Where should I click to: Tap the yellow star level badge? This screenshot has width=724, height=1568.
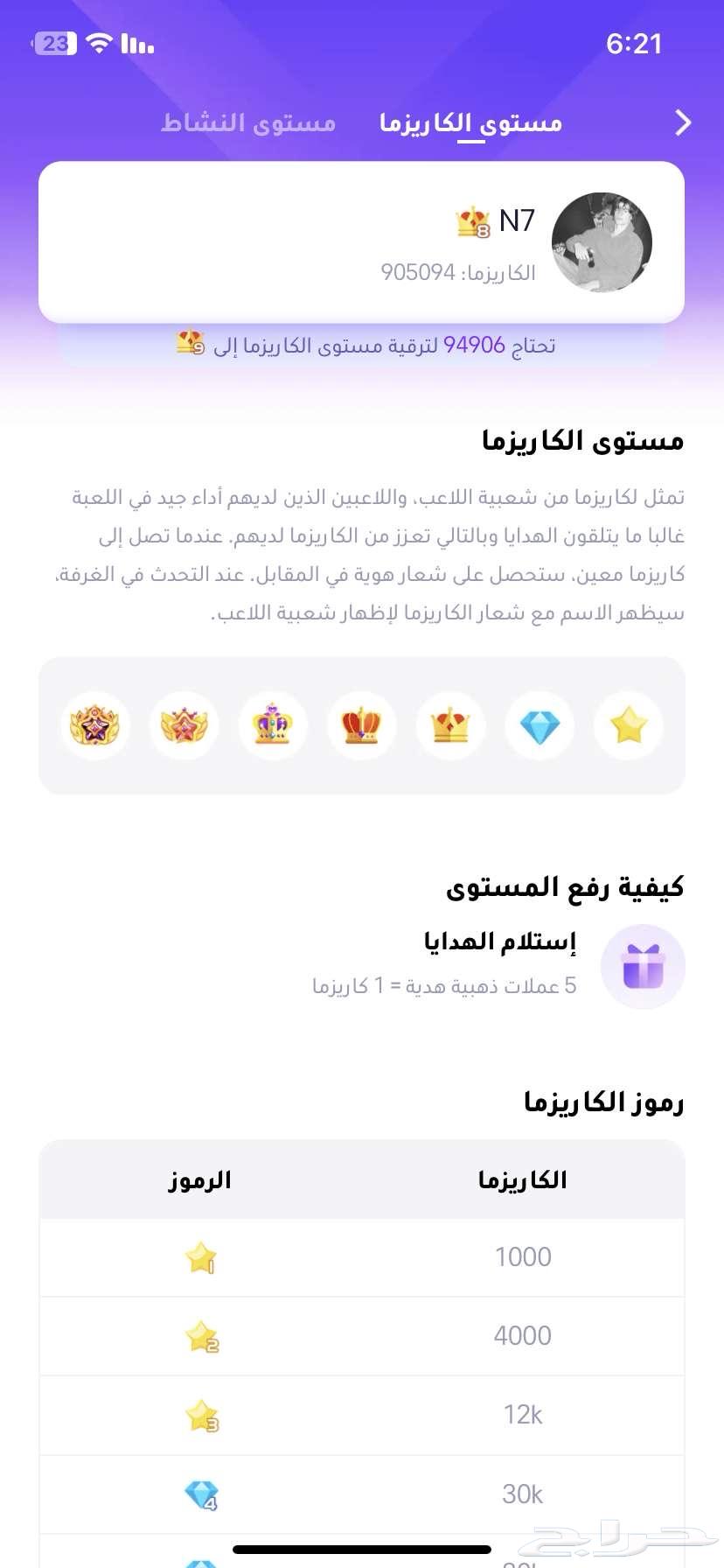628,725
